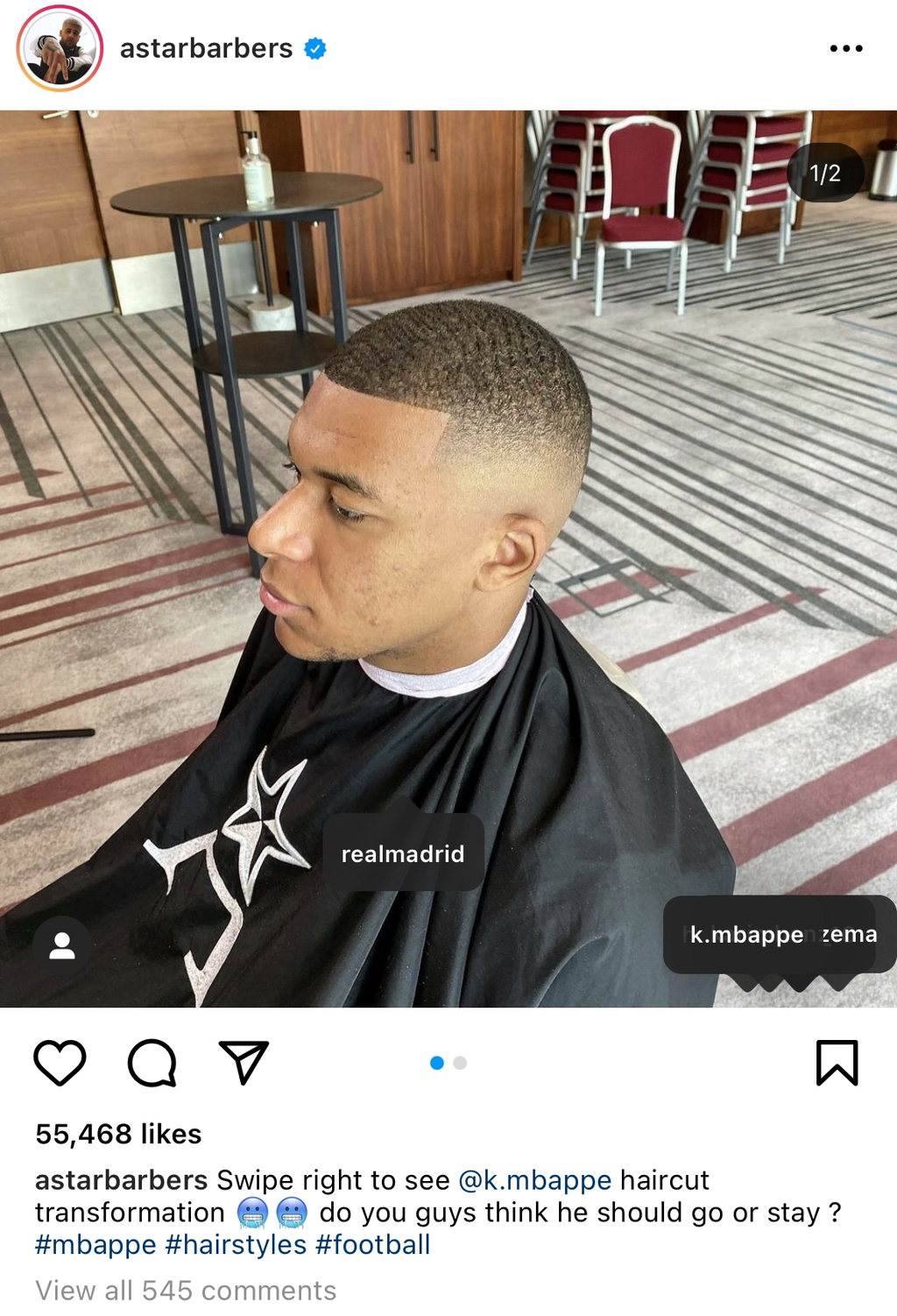Share post via the paper plane icon
The width and height of the screenshot is (897, 1316).
coord(243,1063)
